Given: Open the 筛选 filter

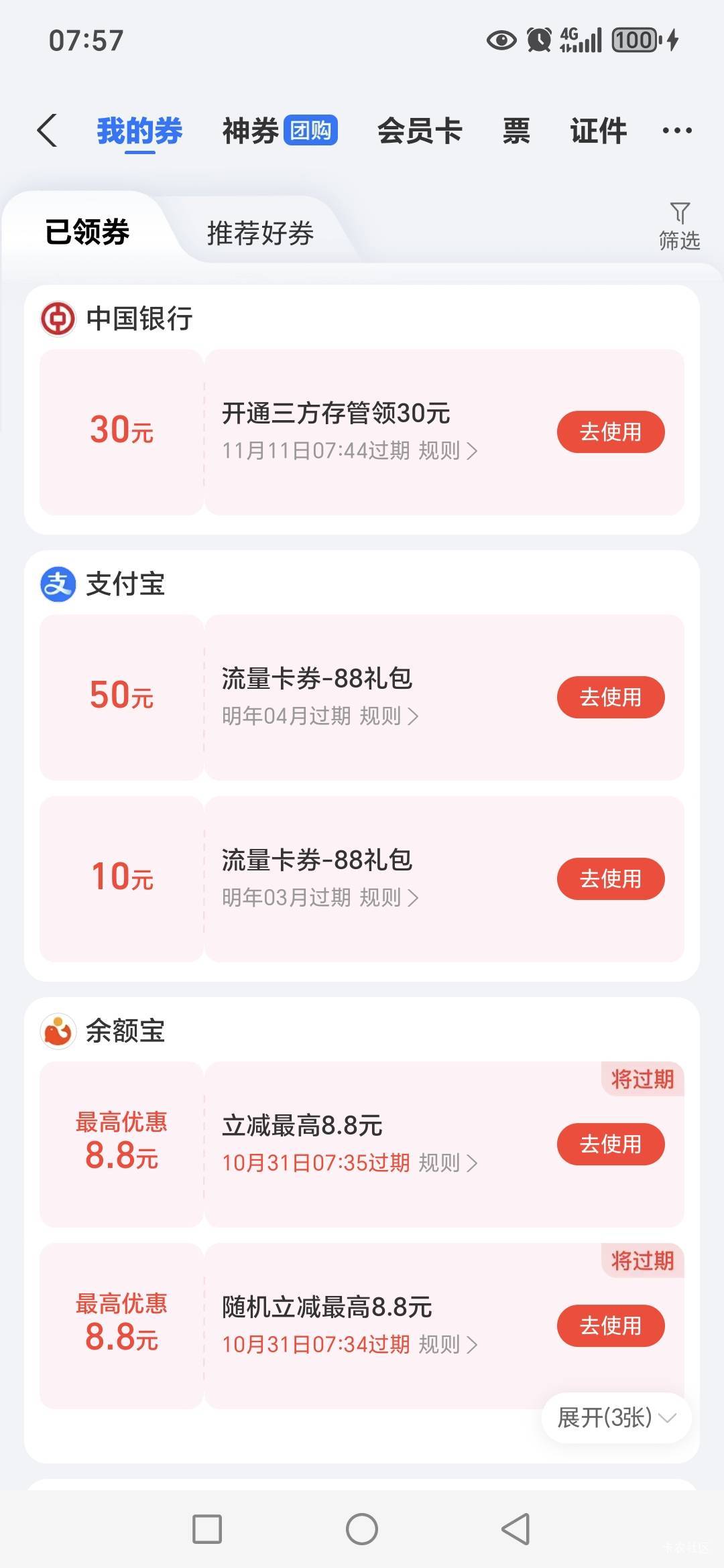Looking at the screenshot, I should [x=679, y=226].
